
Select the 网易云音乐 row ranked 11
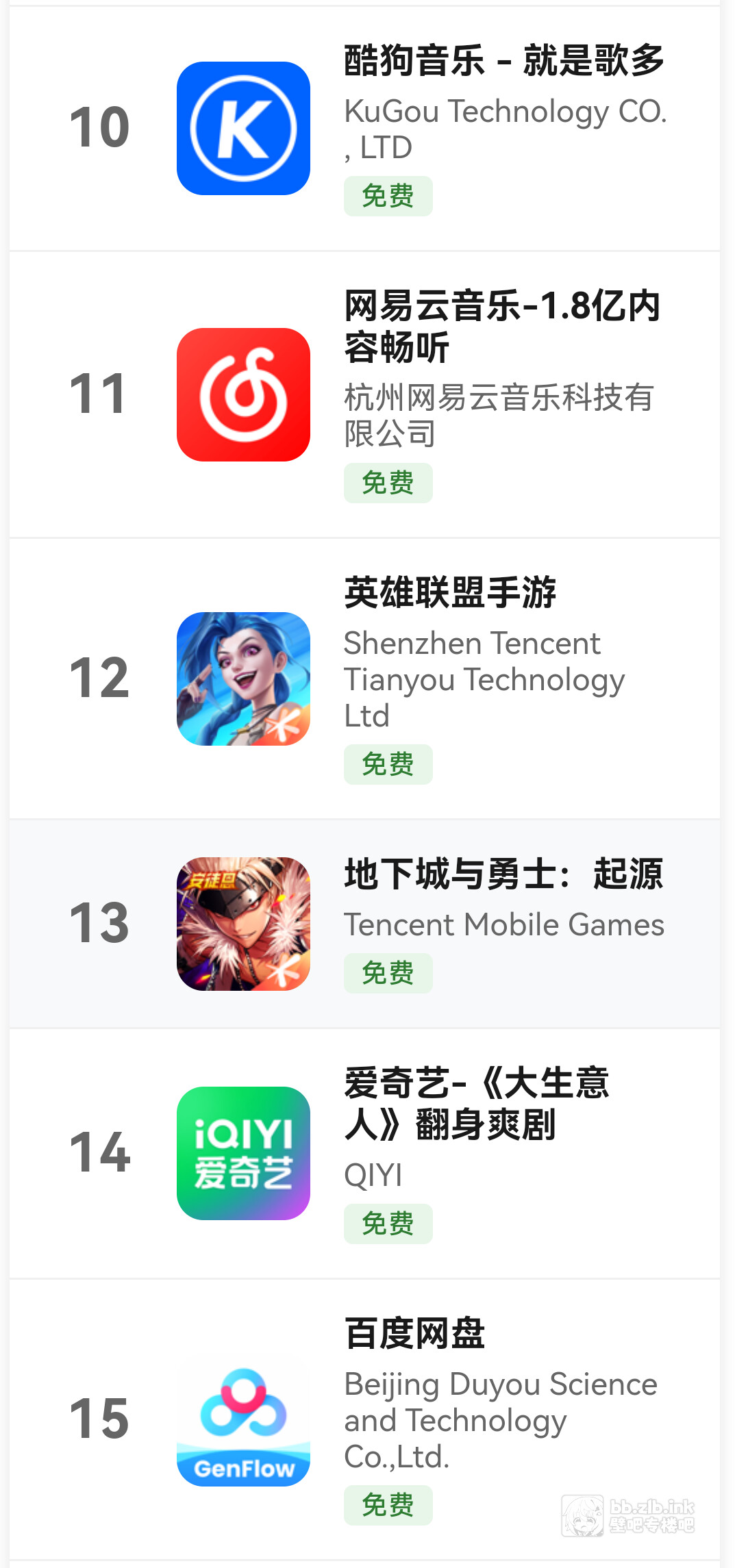click(502, 326)
